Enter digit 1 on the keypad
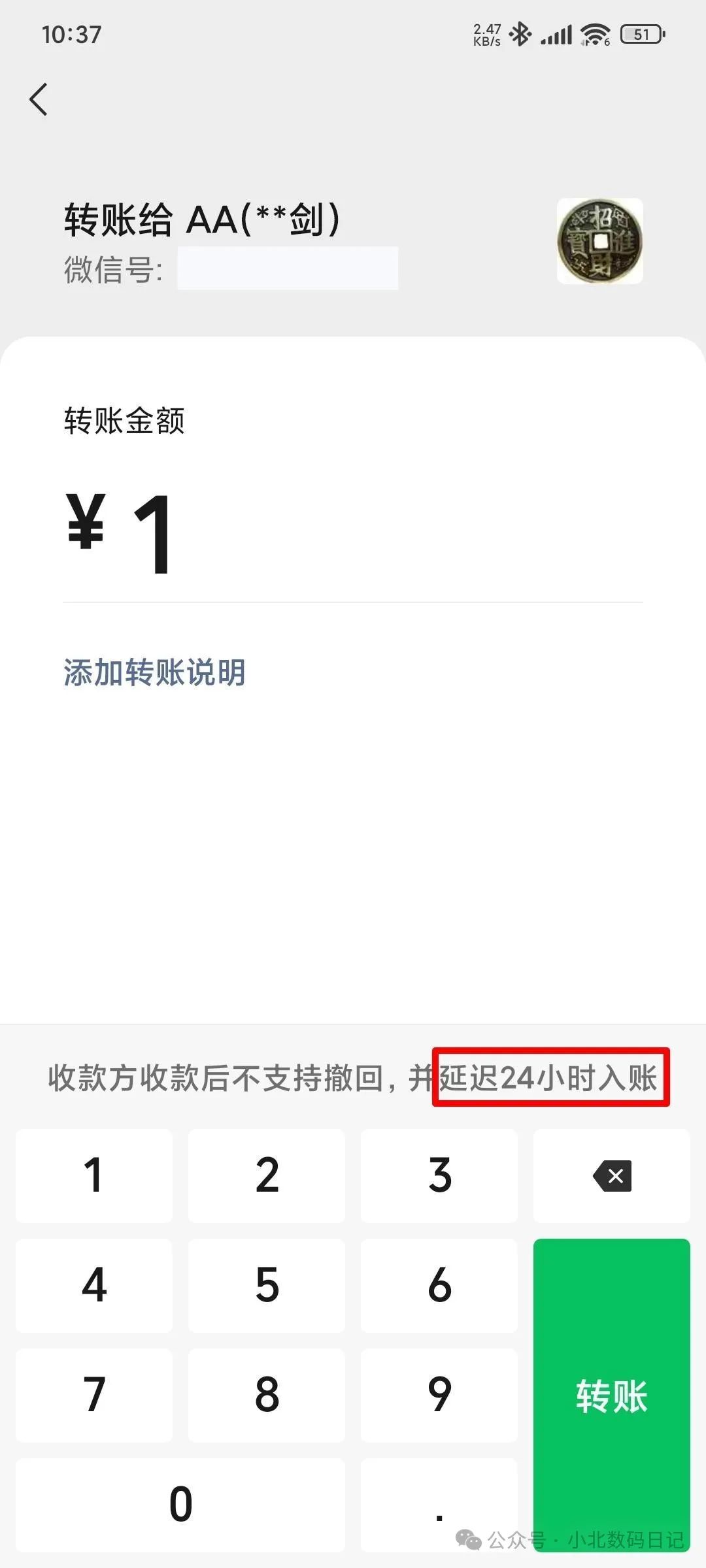Viewport: 706px width, 1568px height. click(x=94, y=1176)
